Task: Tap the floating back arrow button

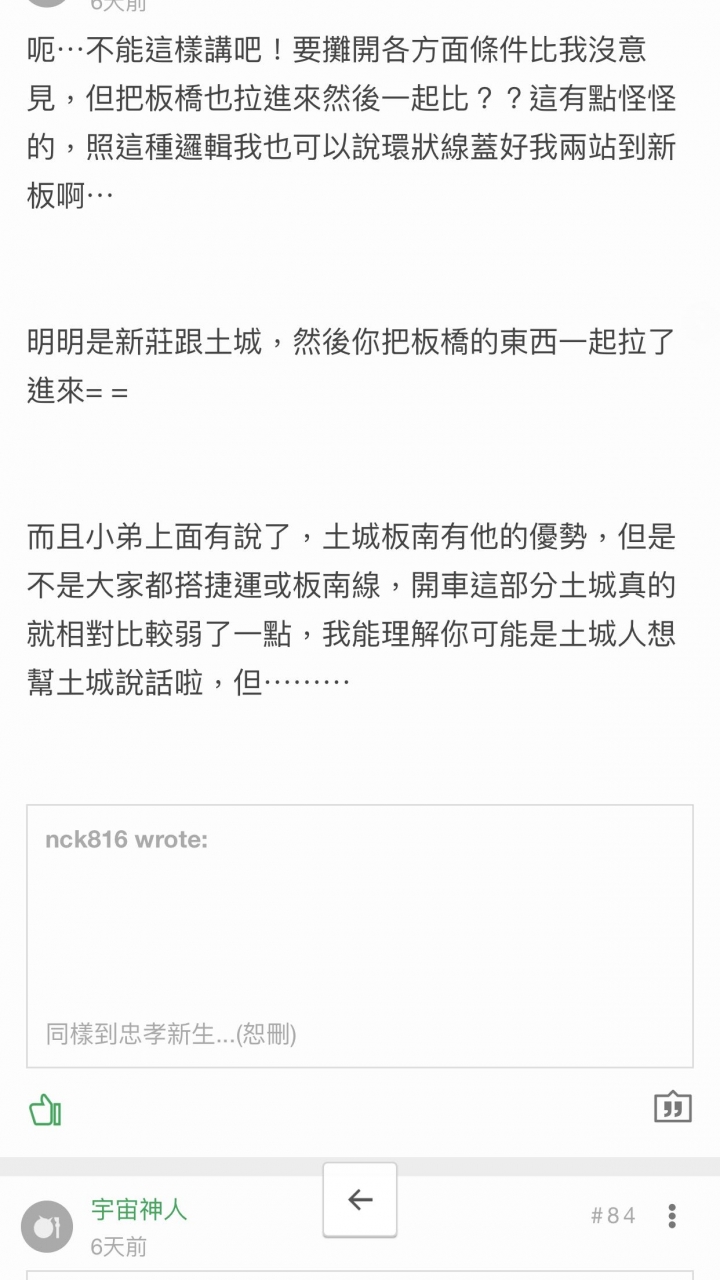Action: pos(360,1199)
